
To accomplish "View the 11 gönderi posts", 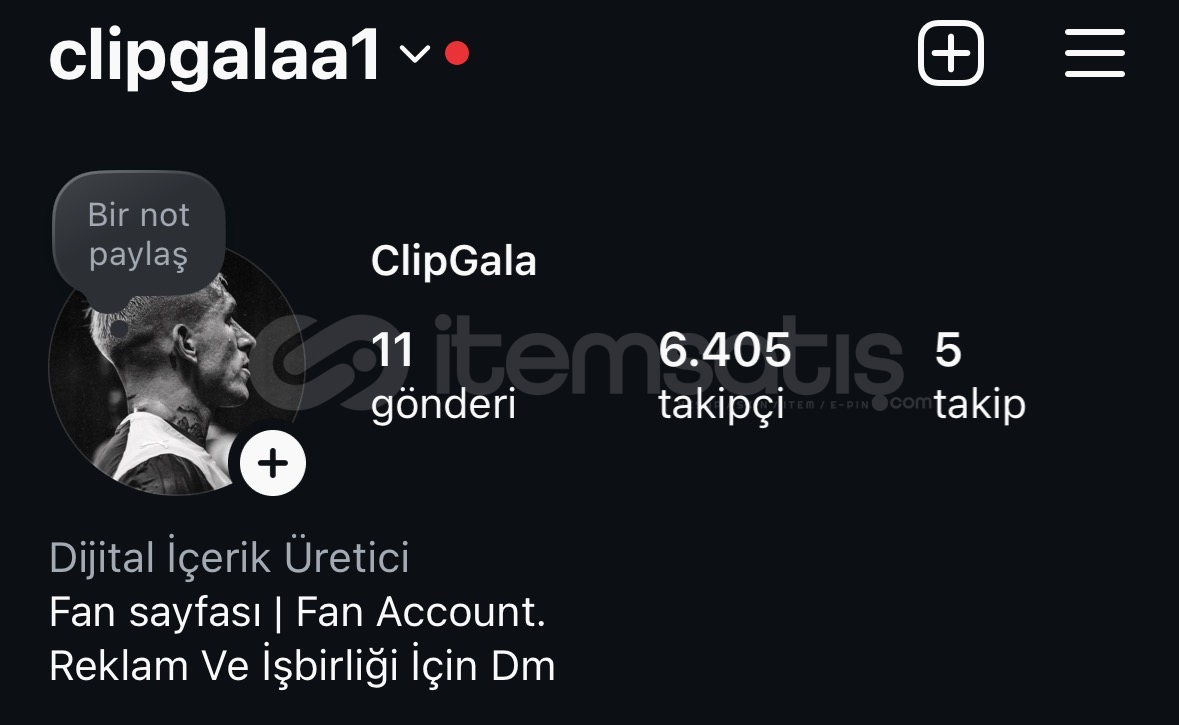I will pos(443,377).
